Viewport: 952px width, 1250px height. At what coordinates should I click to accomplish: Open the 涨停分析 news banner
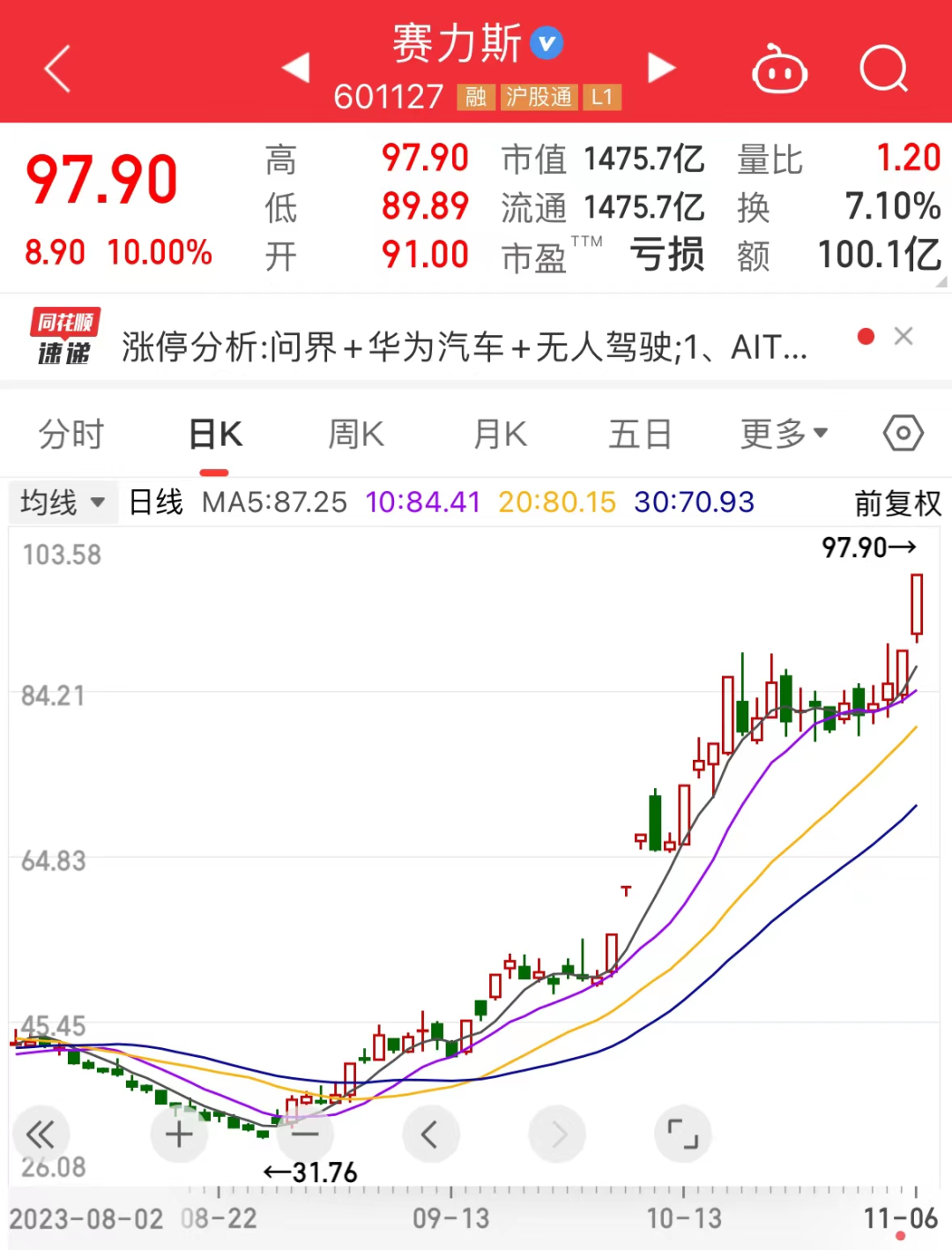coord(464,347)
